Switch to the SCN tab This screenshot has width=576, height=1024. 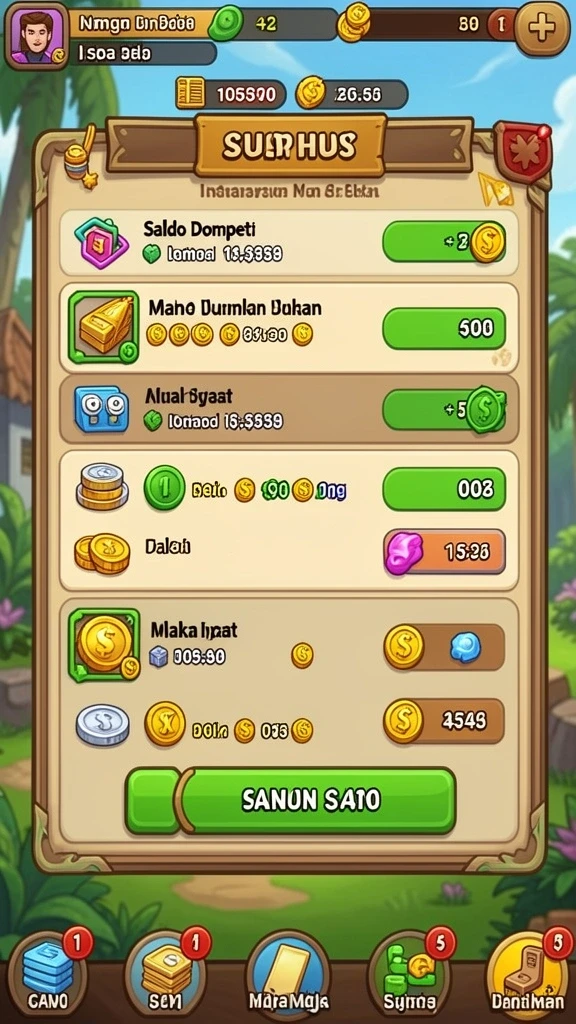tap(167, 975)
